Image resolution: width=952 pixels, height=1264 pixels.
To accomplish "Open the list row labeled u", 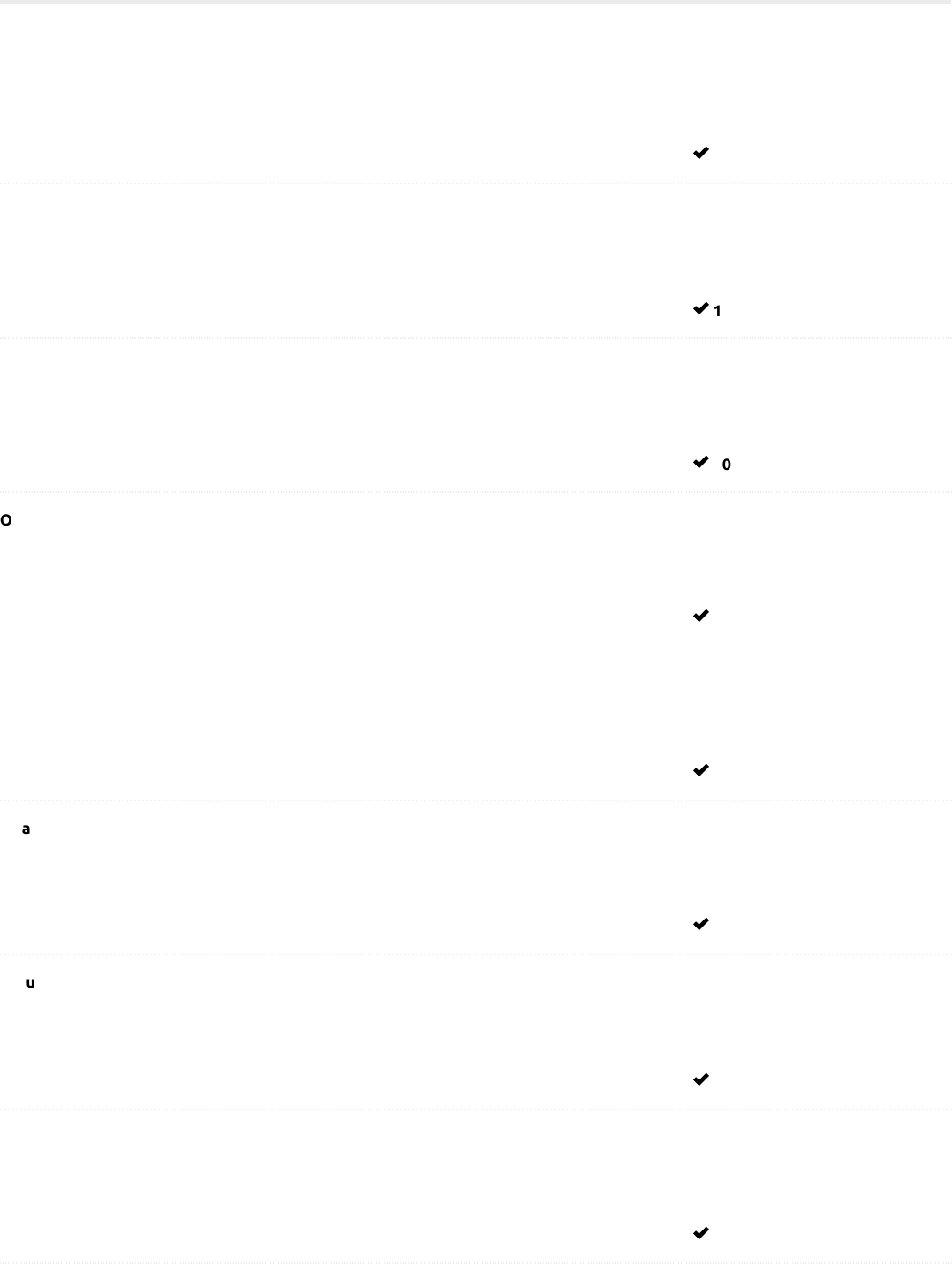I will pyautogui.click(x=30, y=982).
